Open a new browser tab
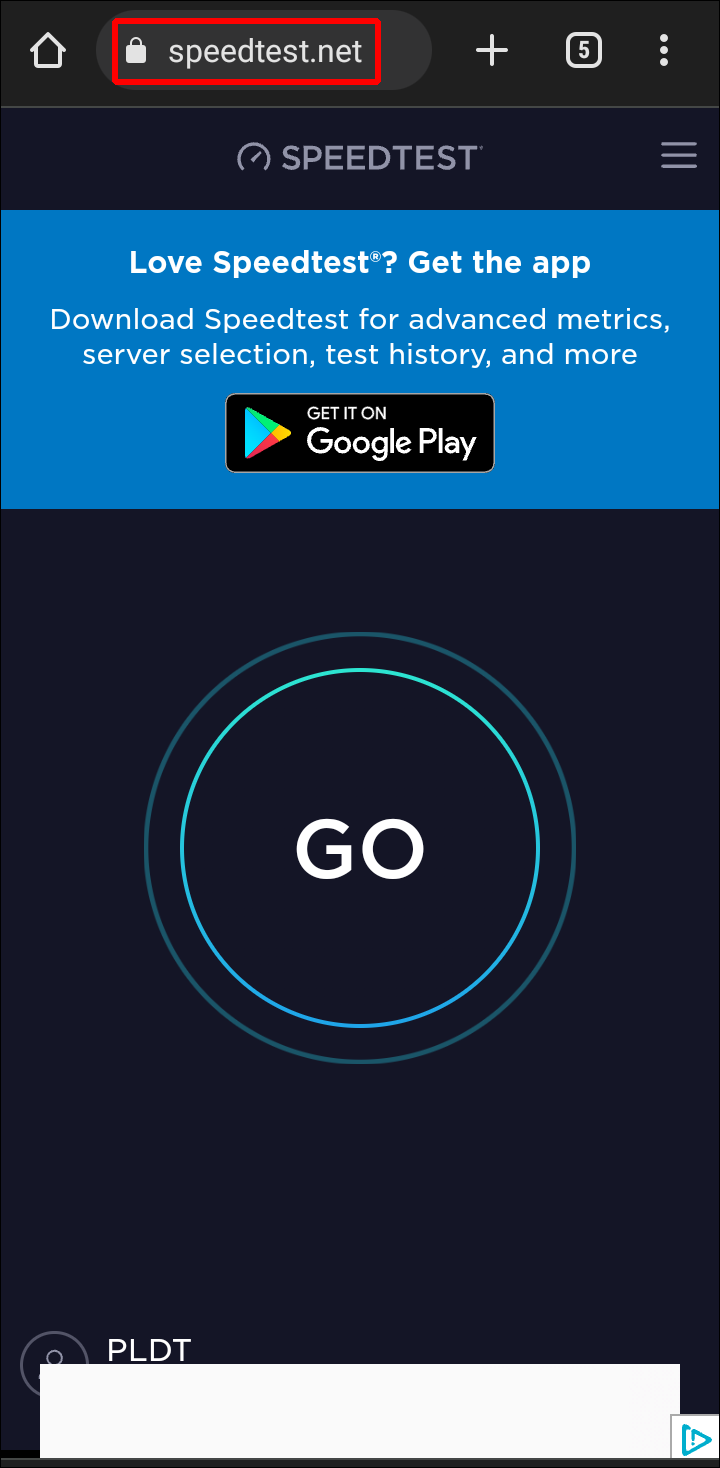The height and width of the screenshot is (1468, 720). (491, 51)
